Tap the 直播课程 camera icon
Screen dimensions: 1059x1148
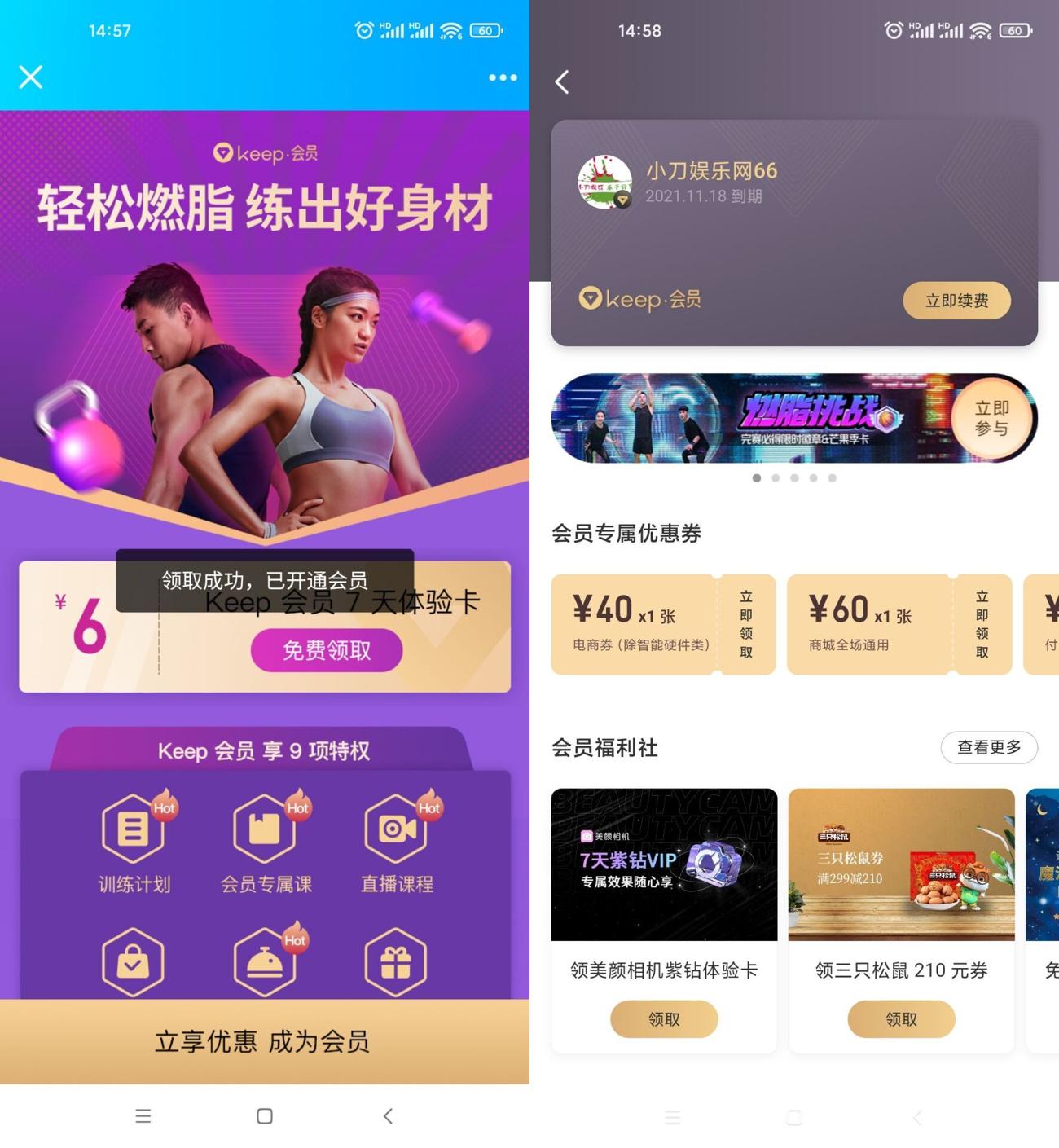pos(398,828)
